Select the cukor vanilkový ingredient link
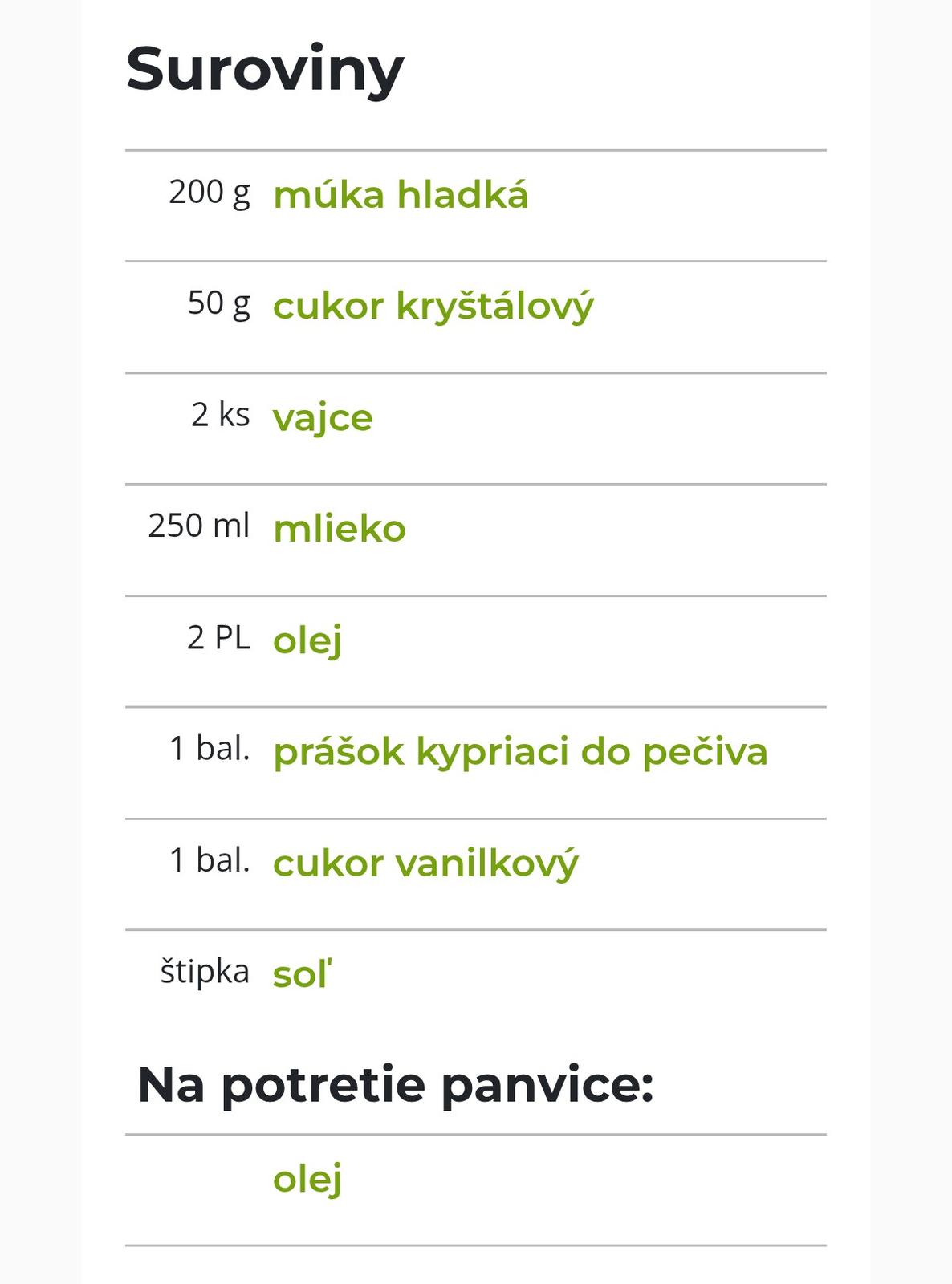The width and height of the screenshot is (952, 1284). [x=425, y=863]
